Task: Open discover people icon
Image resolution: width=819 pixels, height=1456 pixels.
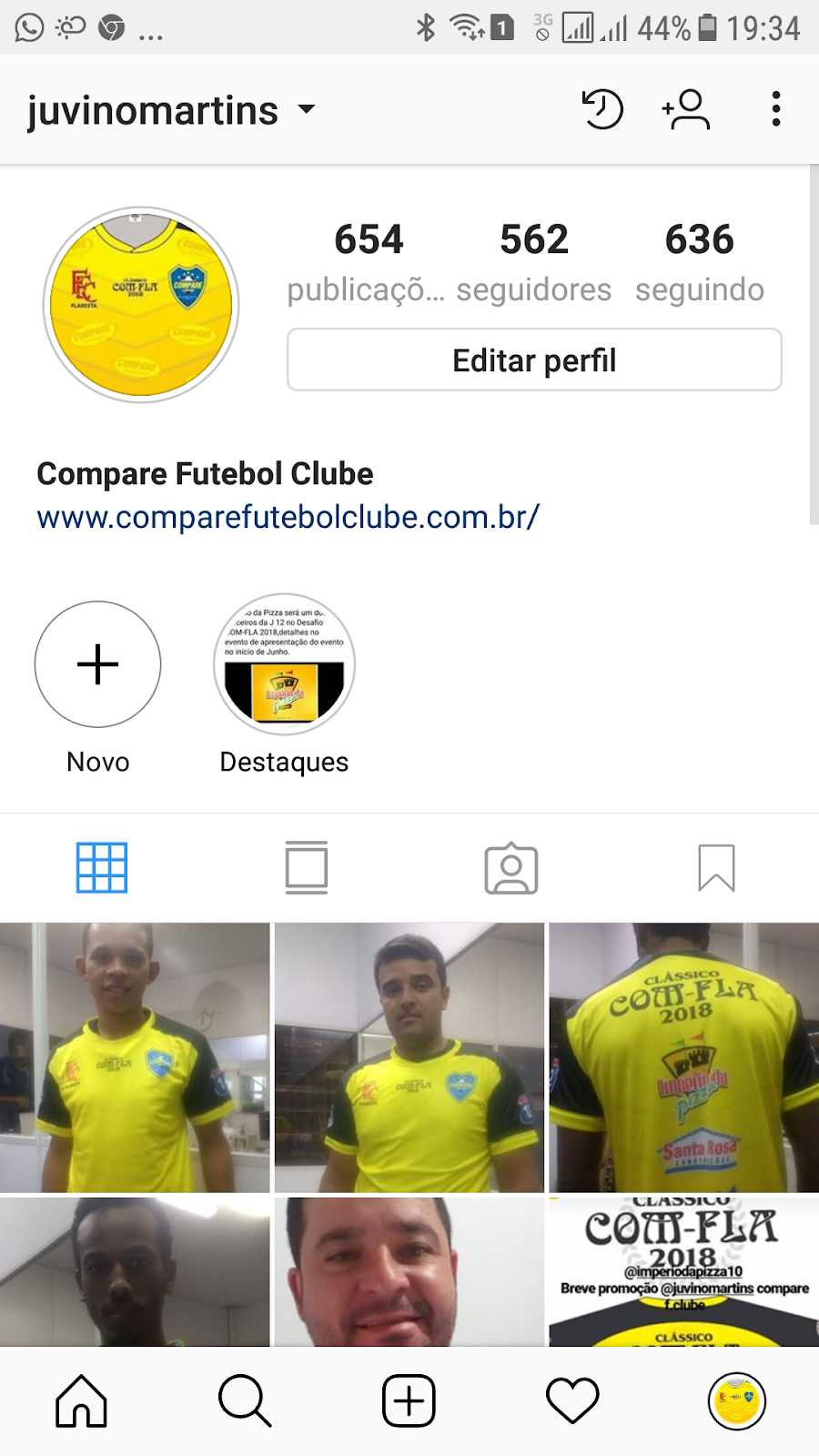Action: tap(686, 110)
